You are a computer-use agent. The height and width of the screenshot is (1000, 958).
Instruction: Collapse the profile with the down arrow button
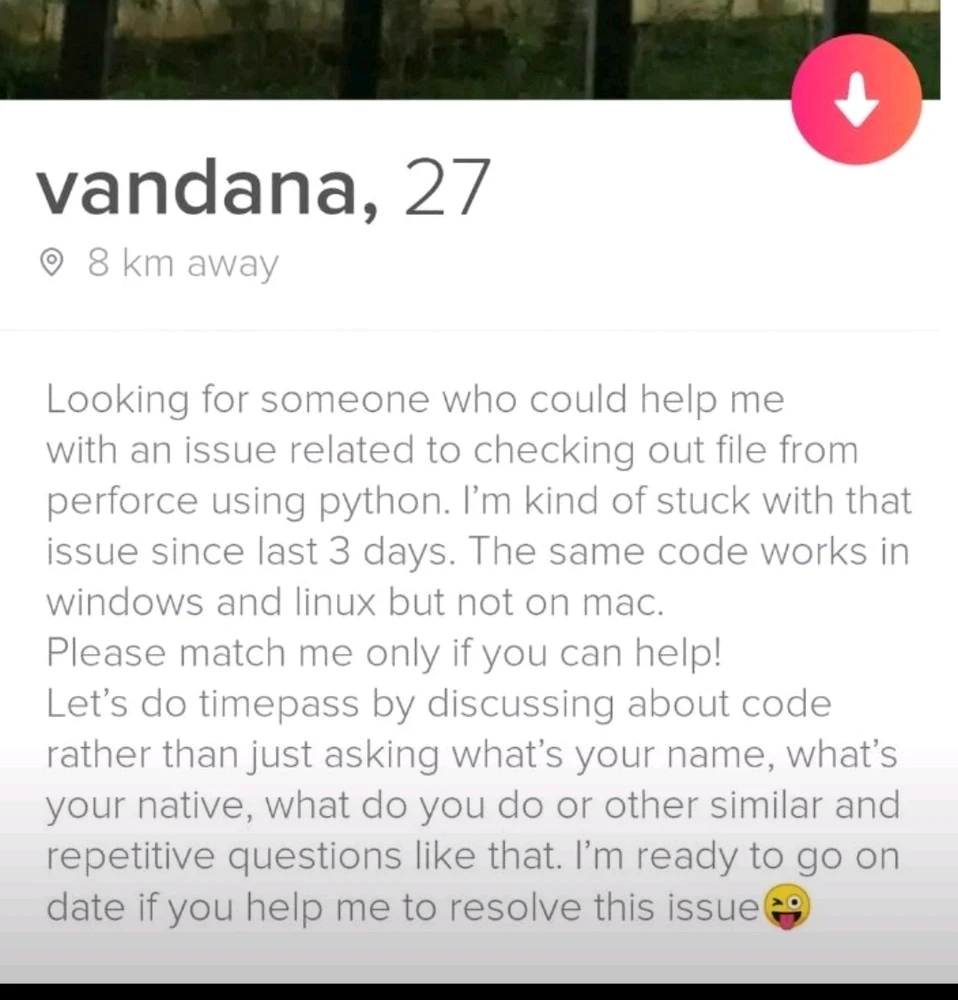coord(855,100)
